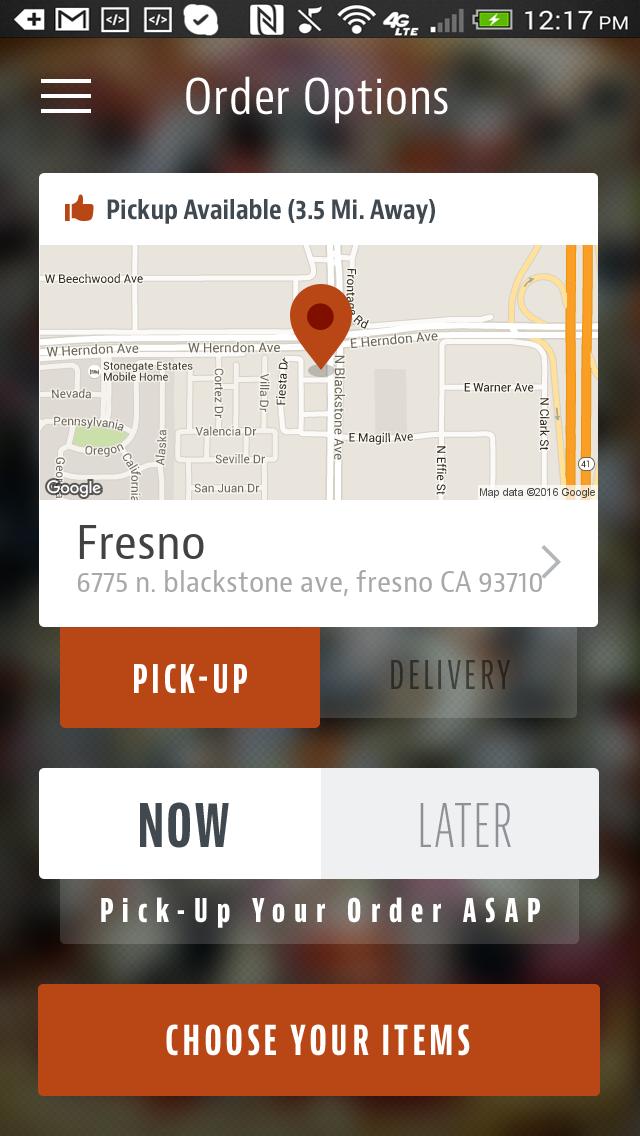
Task: Open the hamburger navigation menu
Action: coord(66,96)
